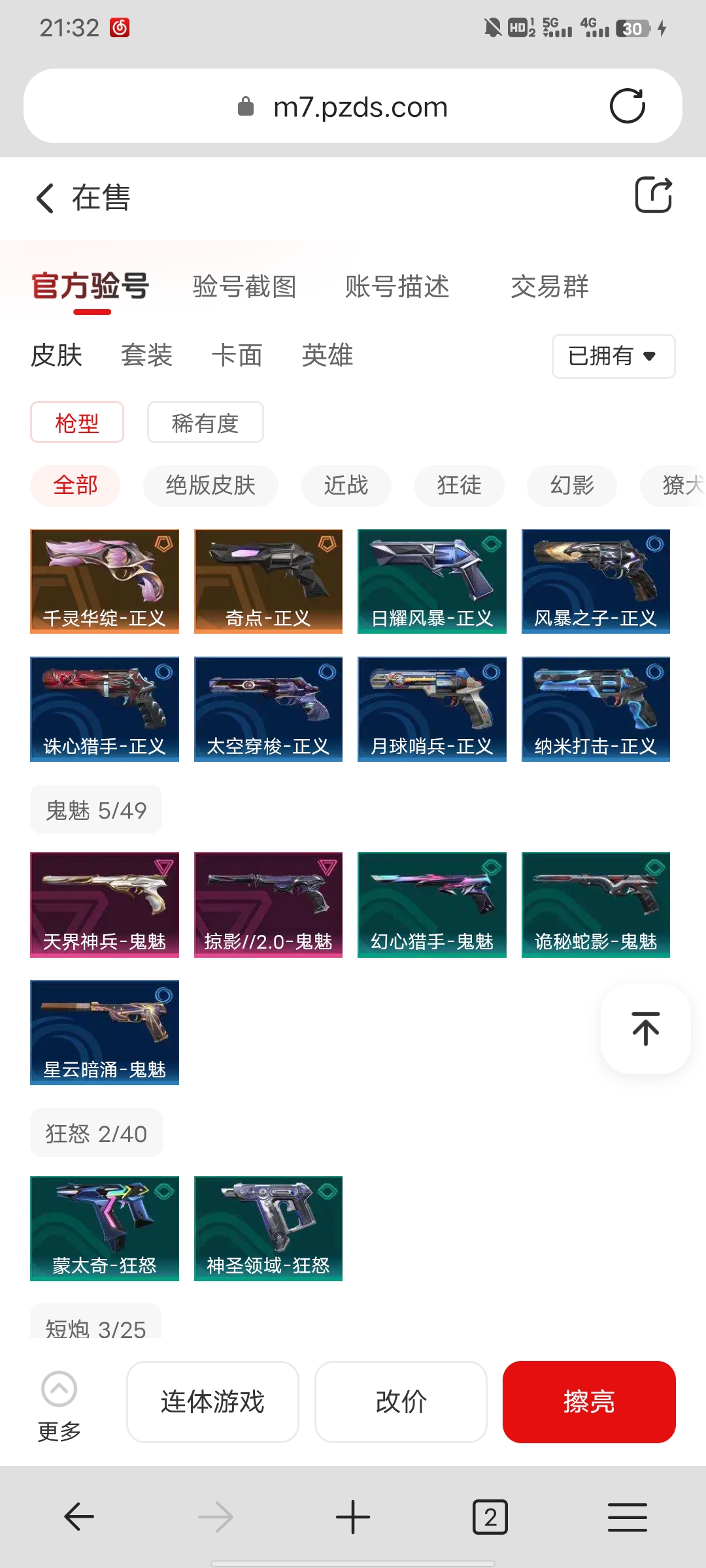Jump back to the top of the page
The image size is (706, 1568).
point(645,1028)
